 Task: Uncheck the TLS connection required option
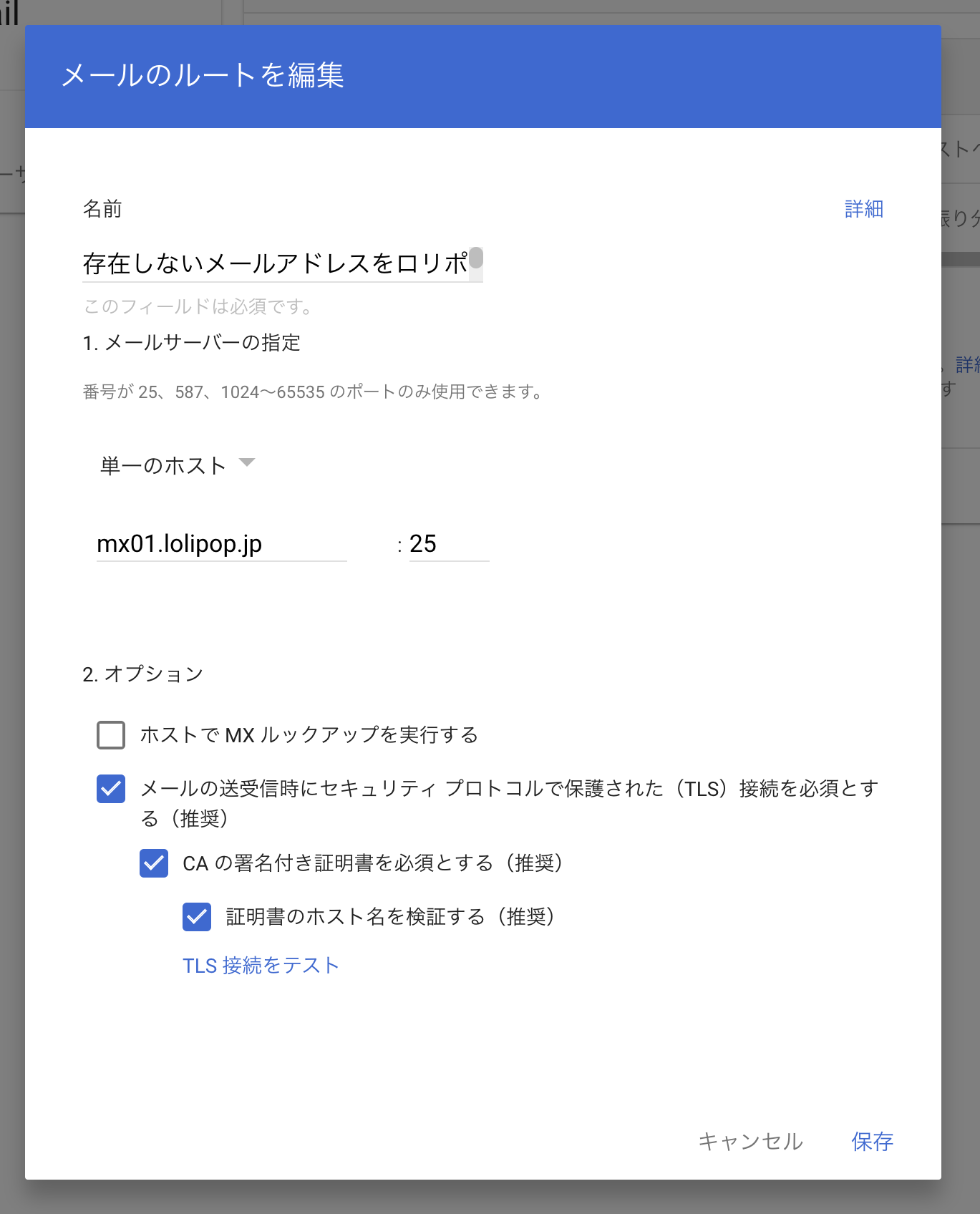[111, 789]
